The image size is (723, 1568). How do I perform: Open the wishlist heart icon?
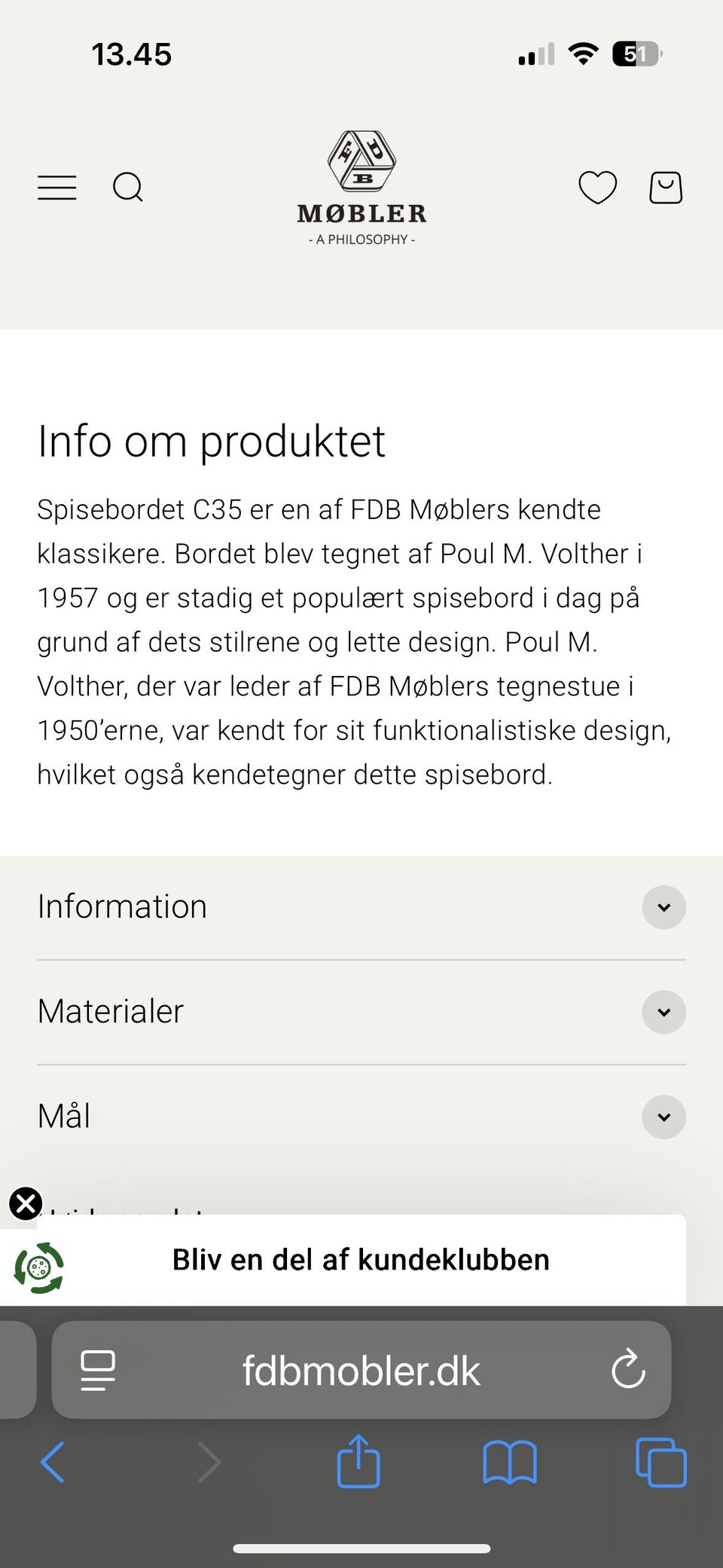click(596, 188)
